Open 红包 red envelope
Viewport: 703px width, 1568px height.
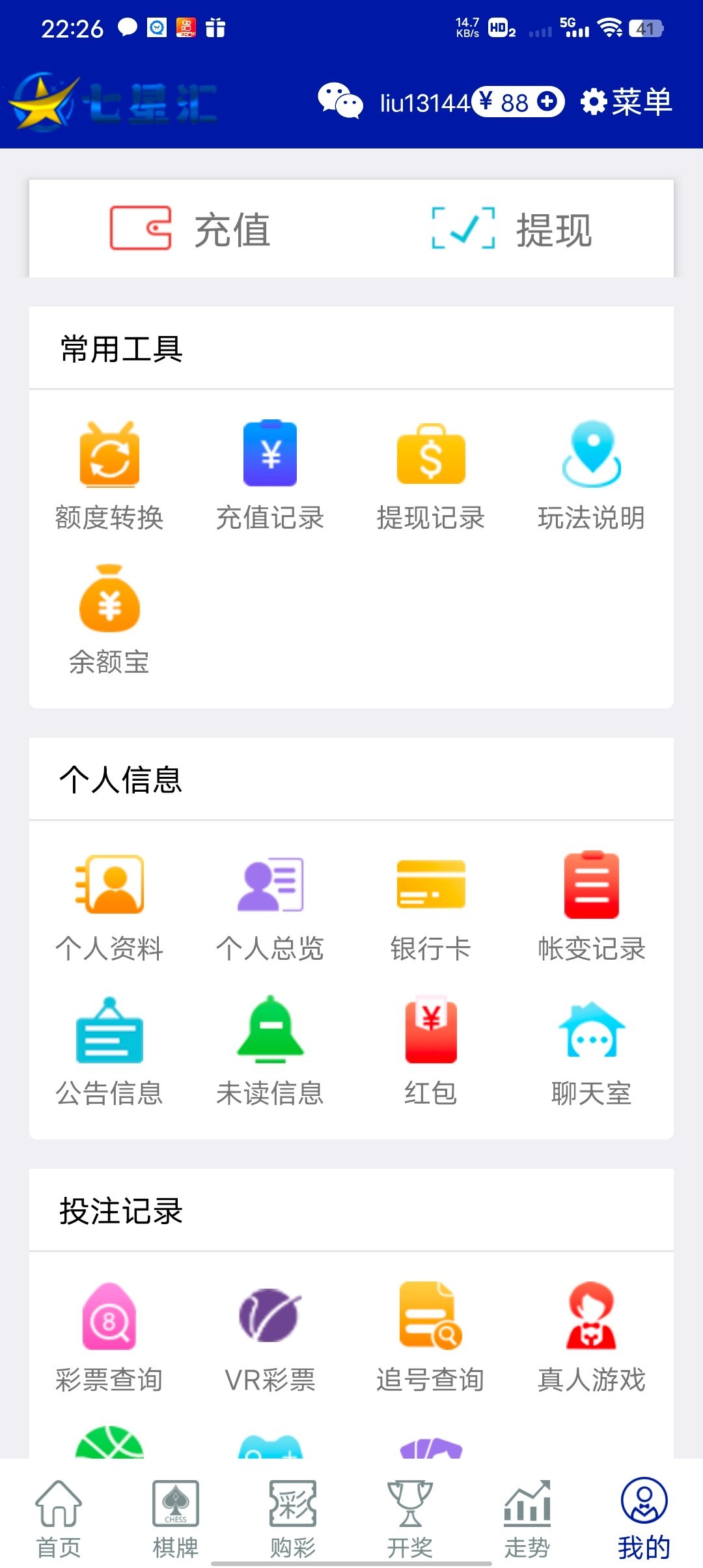[431, 1050]
